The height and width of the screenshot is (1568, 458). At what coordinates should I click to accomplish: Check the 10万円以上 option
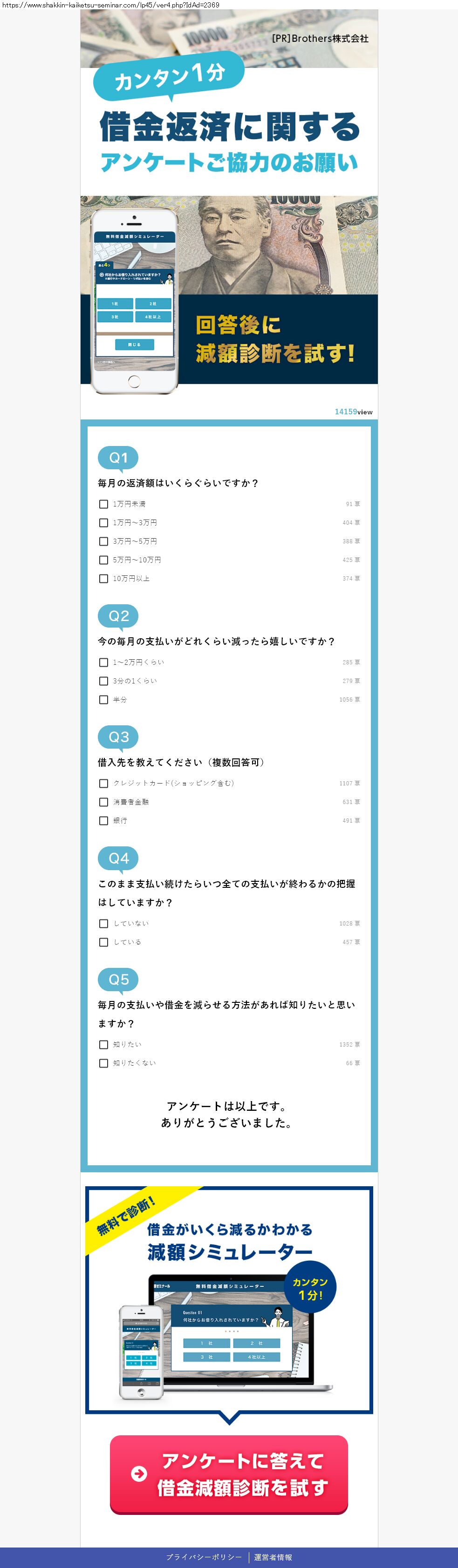click(103, 579)
